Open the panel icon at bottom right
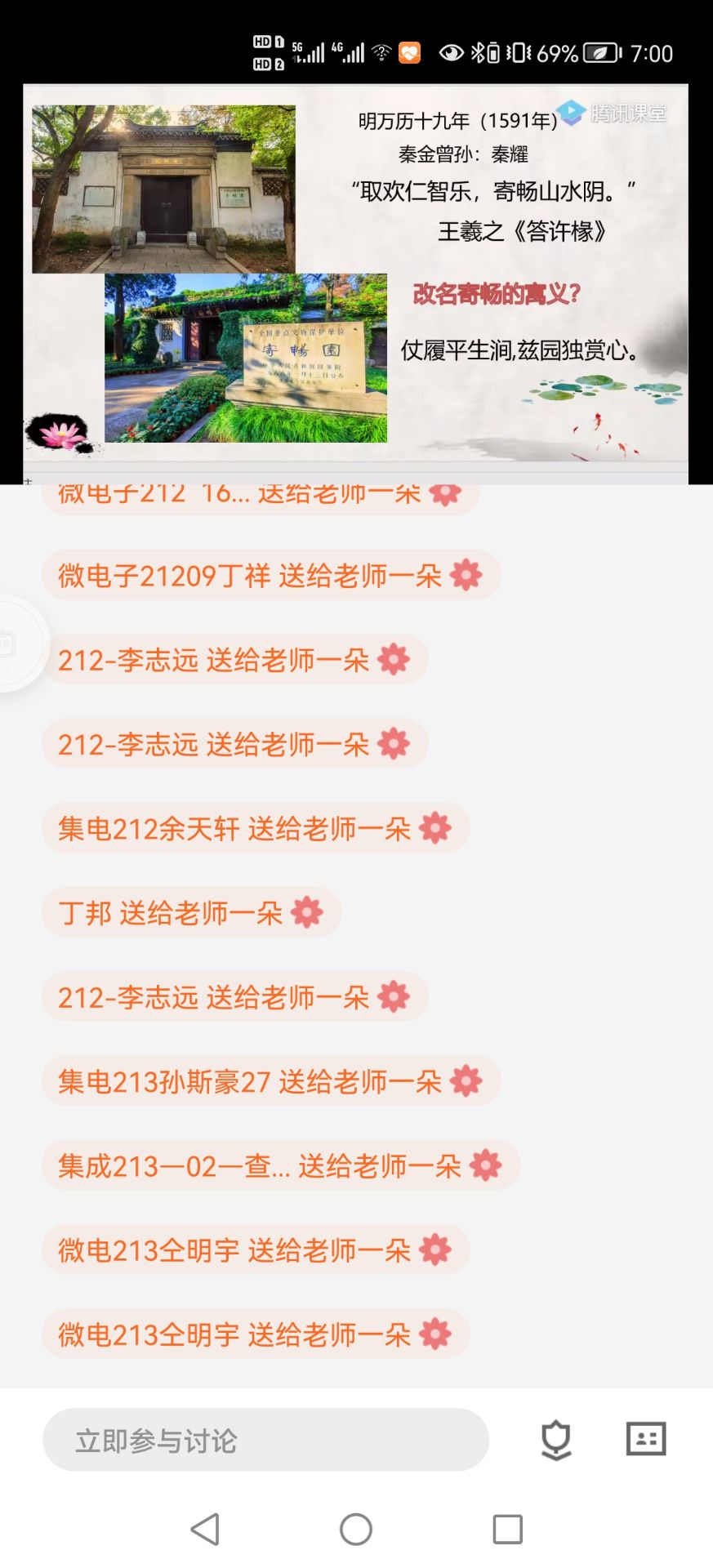Image resolution: width=713 pixels, height=1568 pixels. [x=645, y=1439]
